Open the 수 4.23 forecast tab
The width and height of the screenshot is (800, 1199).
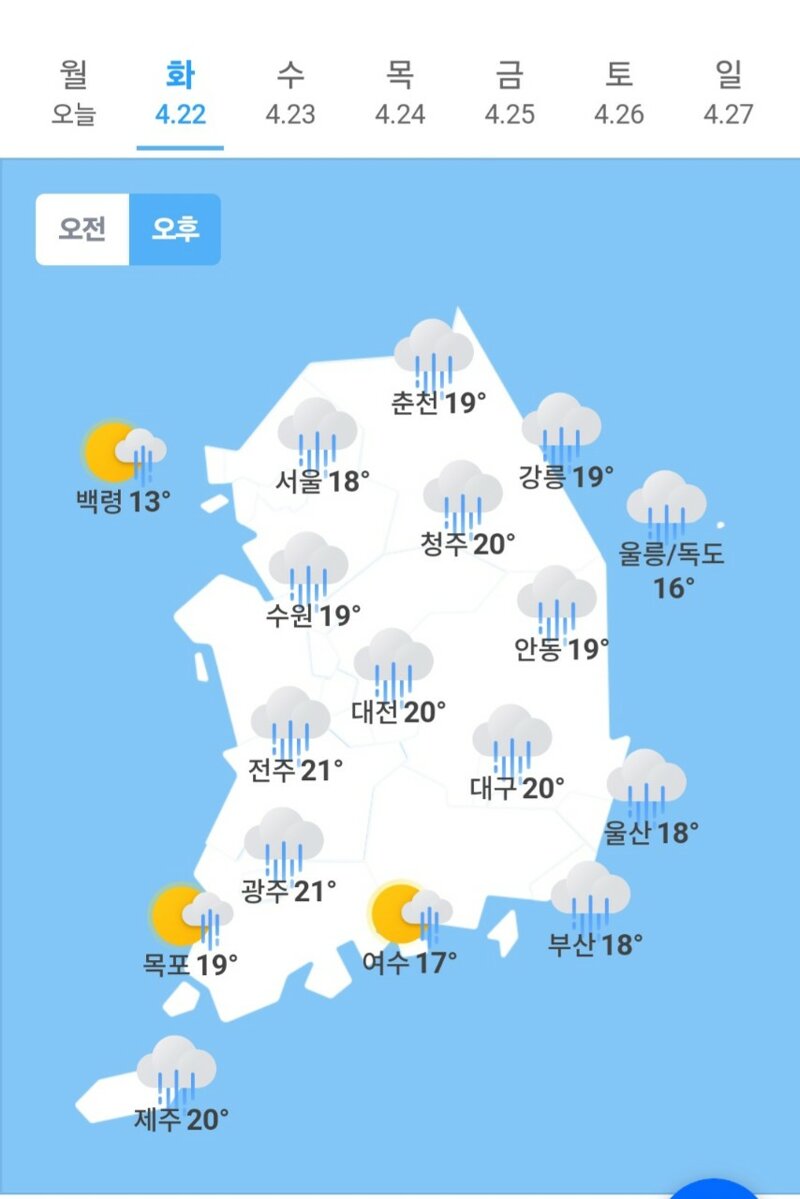click(290, 92)
